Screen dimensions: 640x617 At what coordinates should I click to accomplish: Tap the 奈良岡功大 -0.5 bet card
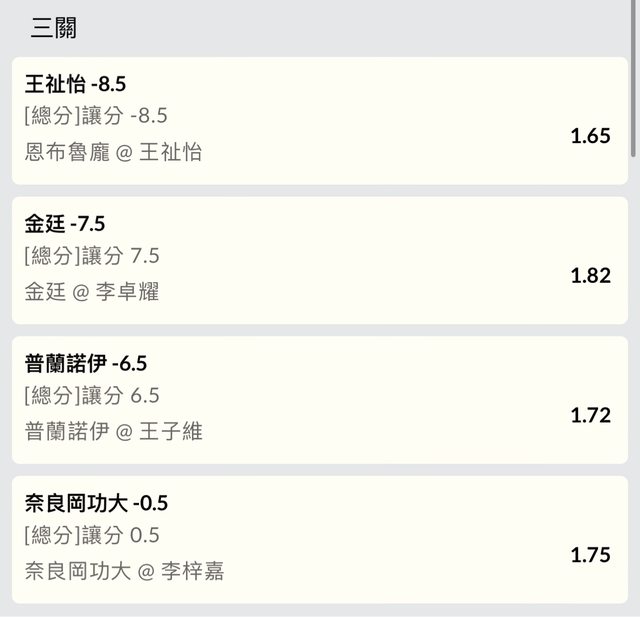[320, 540]
